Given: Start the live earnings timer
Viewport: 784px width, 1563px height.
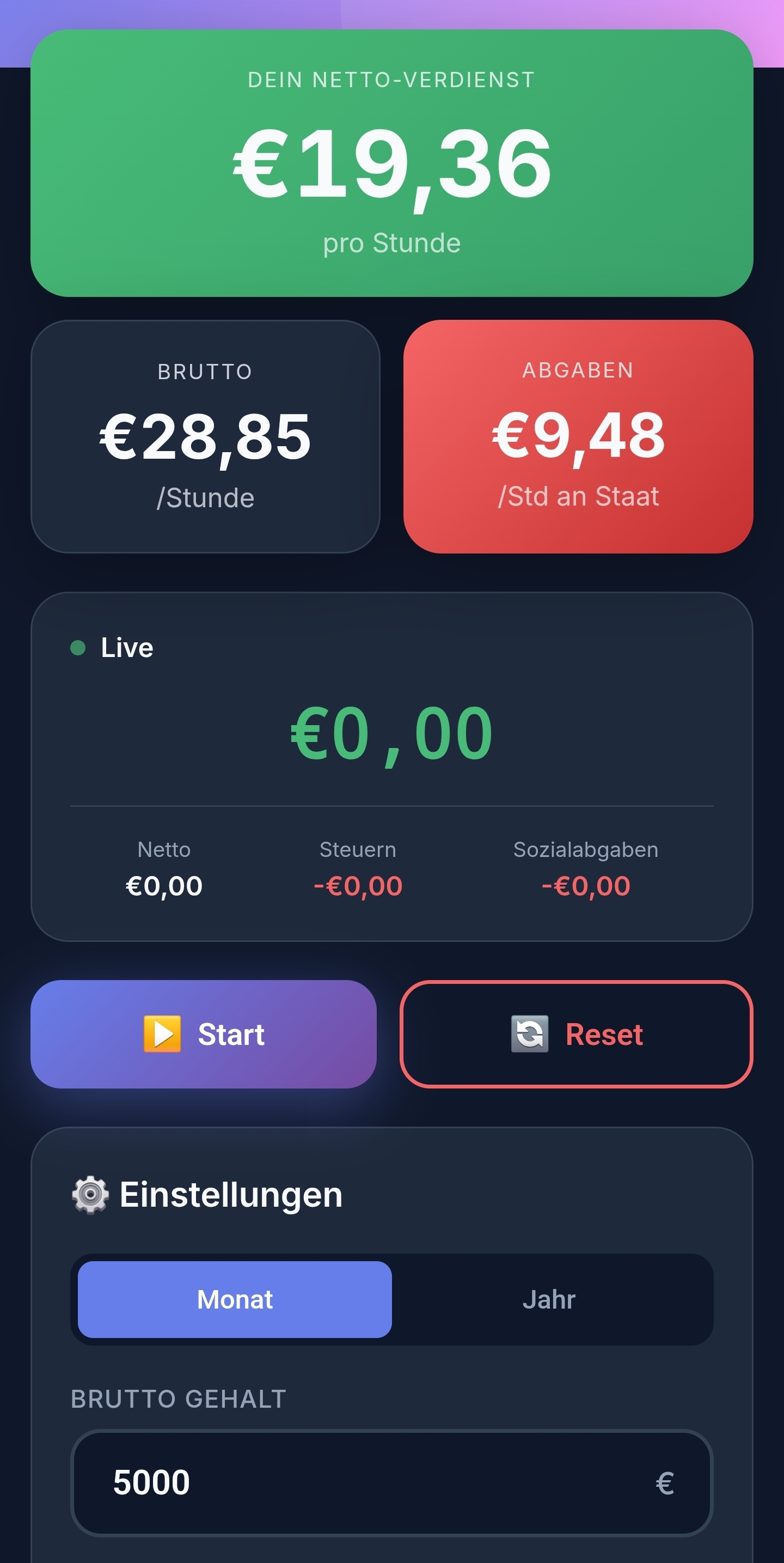Looking at the screenshot, I should [203, 1034].
